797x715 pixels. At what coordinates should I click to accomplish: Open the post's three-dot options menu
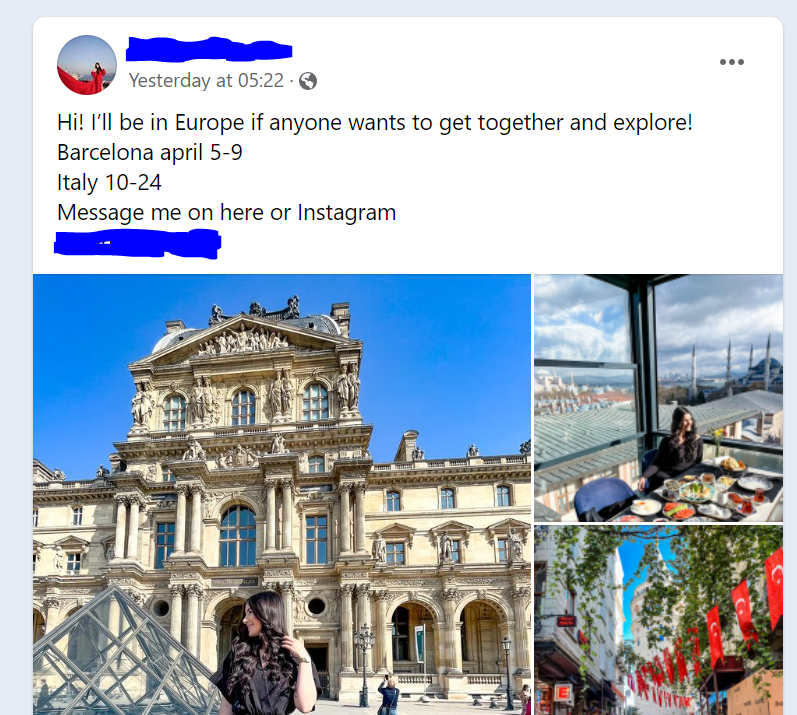click(732, 62)
